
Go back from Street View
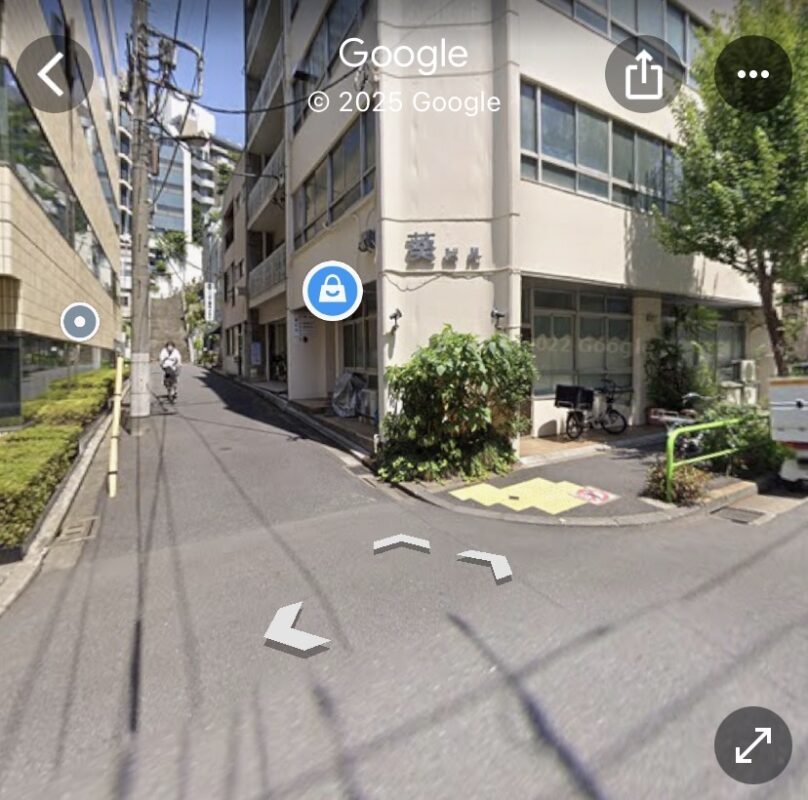[x=54, y=74]
